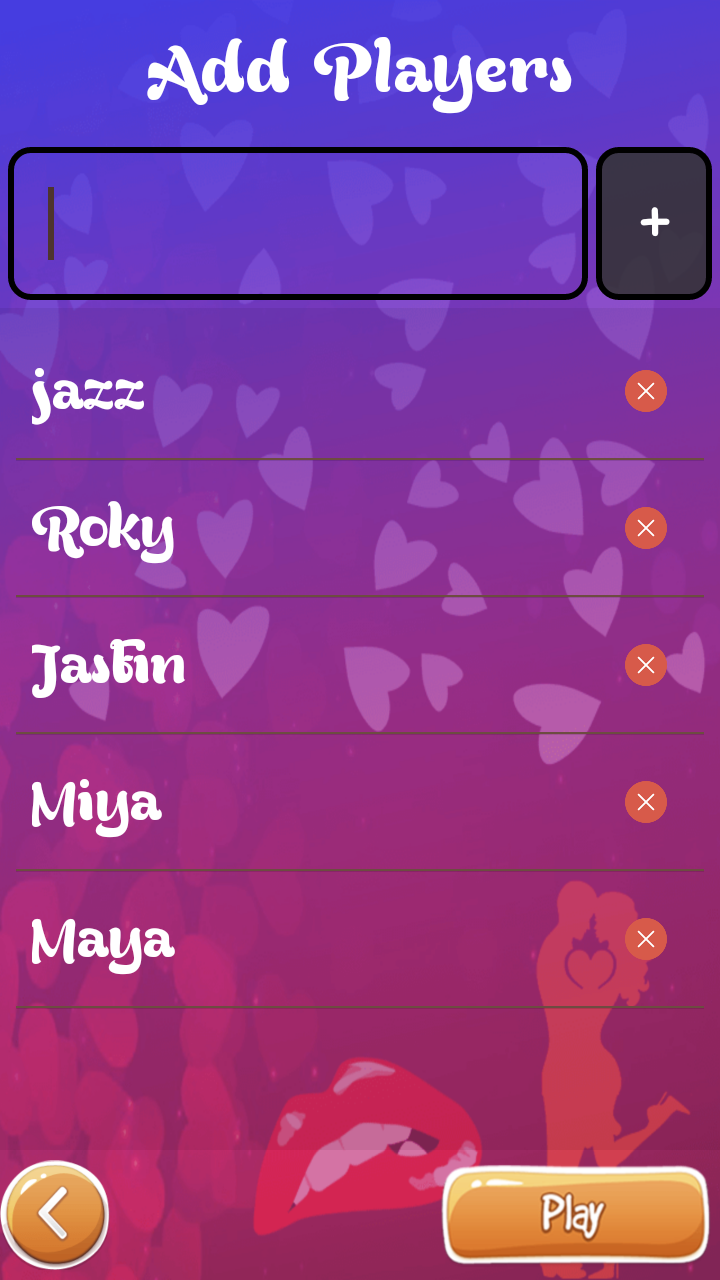Remove Maya from the player list
720x1280 pixels.
click(x=646, y=939)
